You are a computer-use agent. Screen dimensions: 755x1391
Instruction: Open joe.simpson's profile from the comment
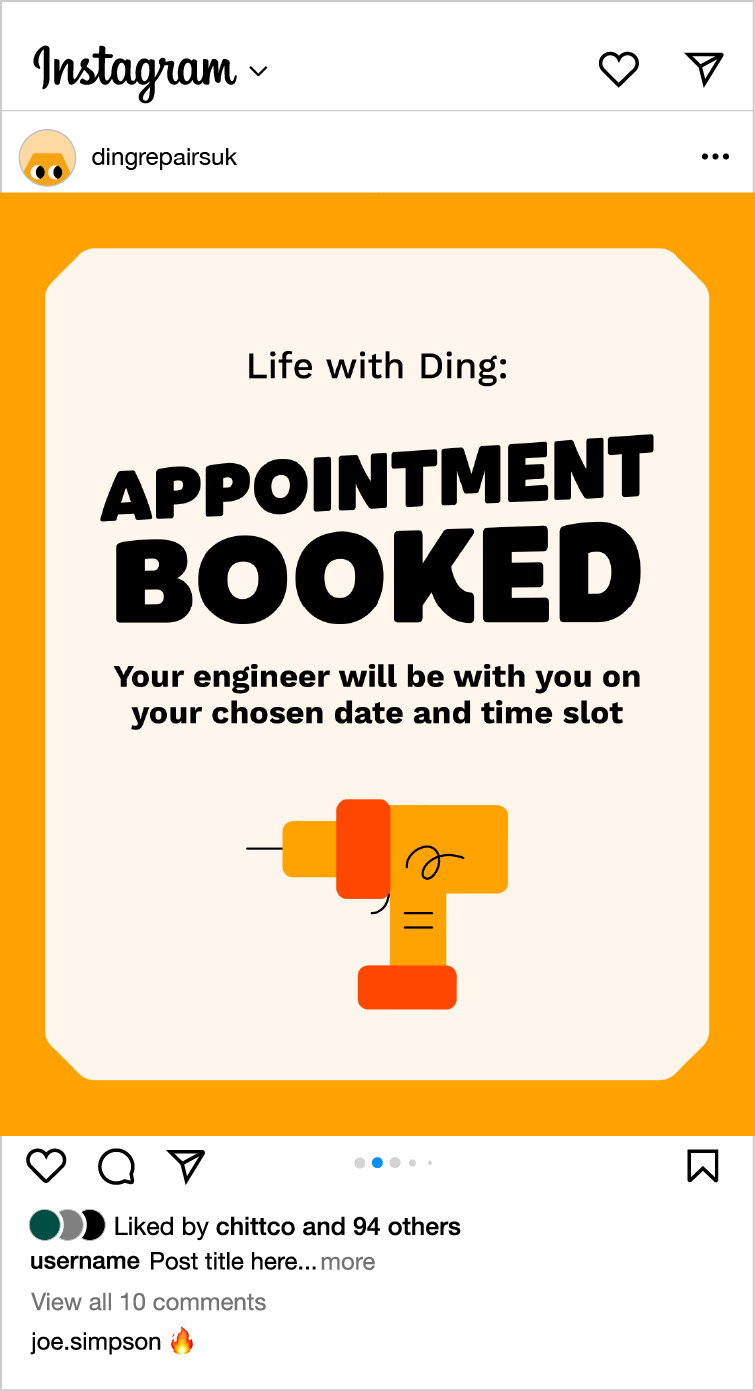click(96, 1342)
